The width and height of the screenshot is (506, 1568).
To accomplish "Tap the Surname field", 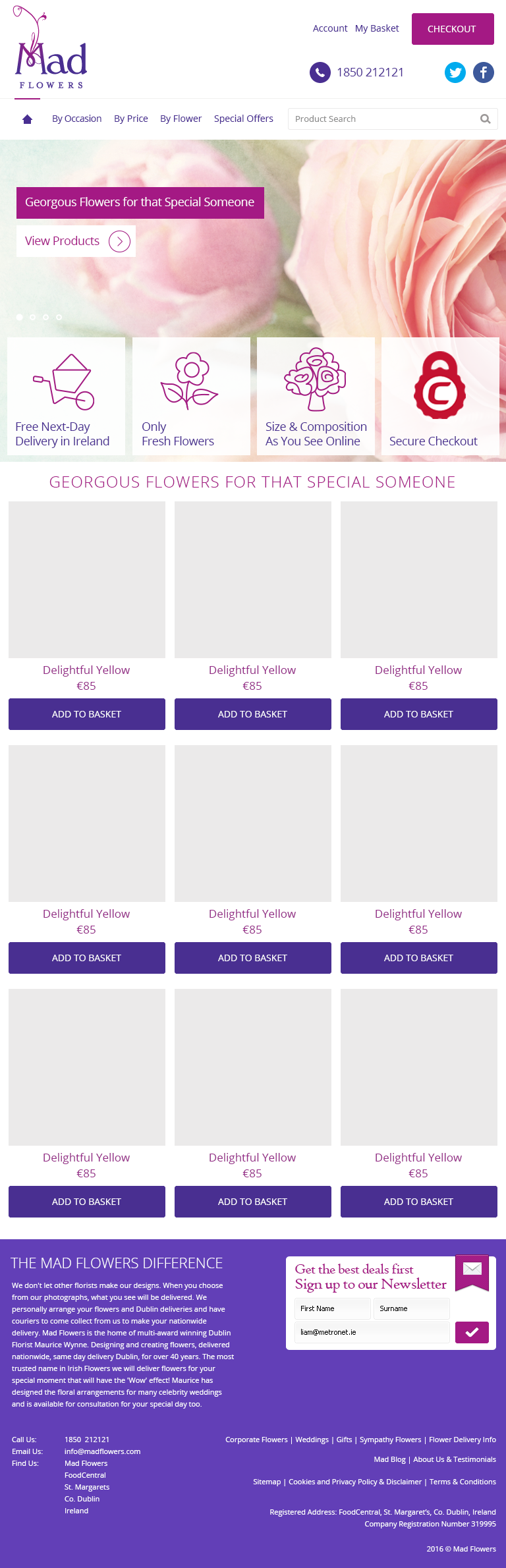I will [x=412, y=1308].
